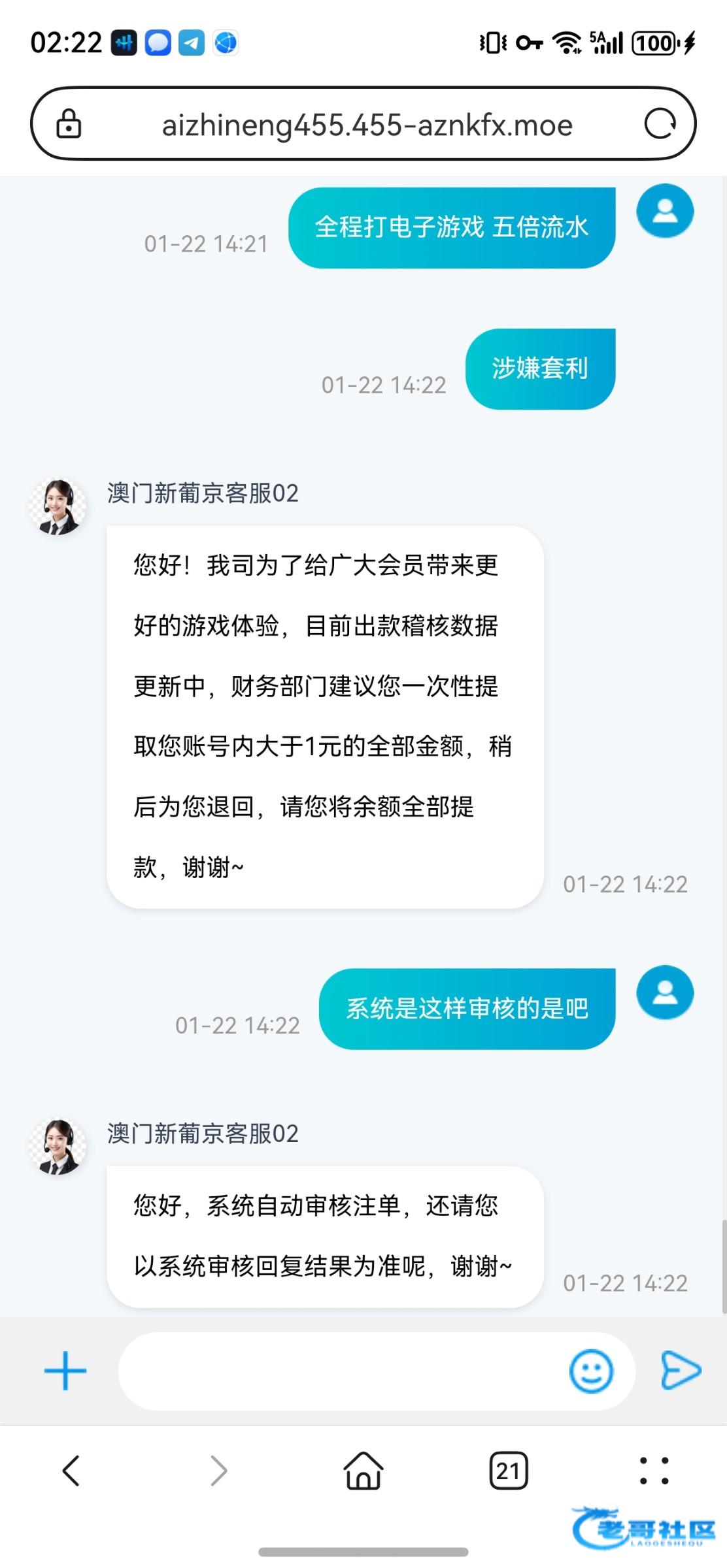Open the browser home page
The height and width of the screenshot is (1568, 727).
tap(363, 1471)
